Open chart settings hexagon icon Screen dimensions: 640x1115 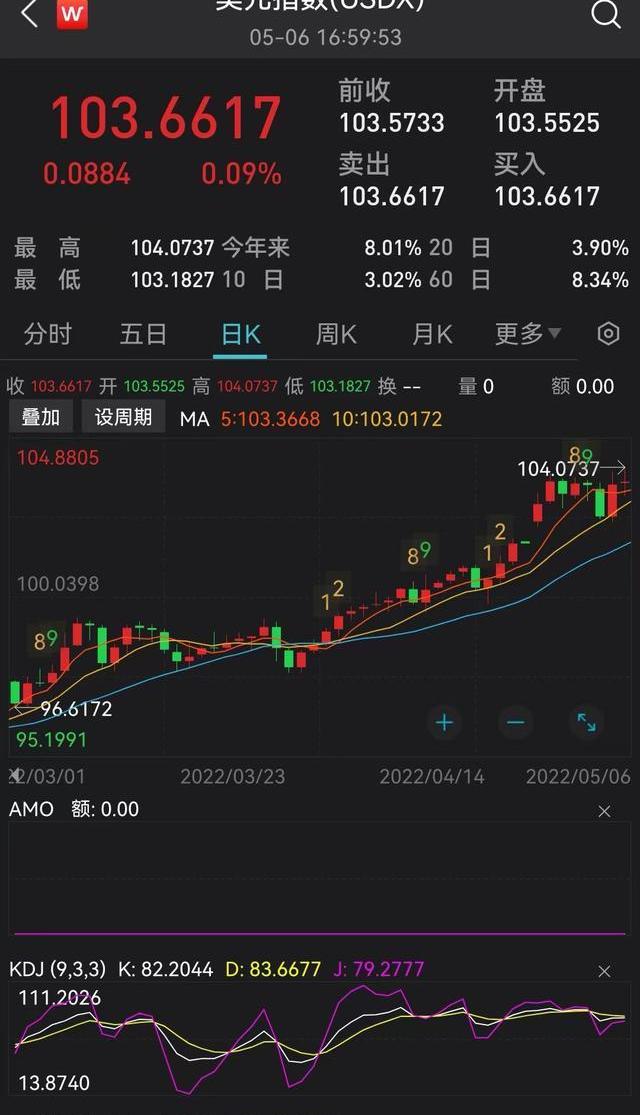[x=609, y=334]
